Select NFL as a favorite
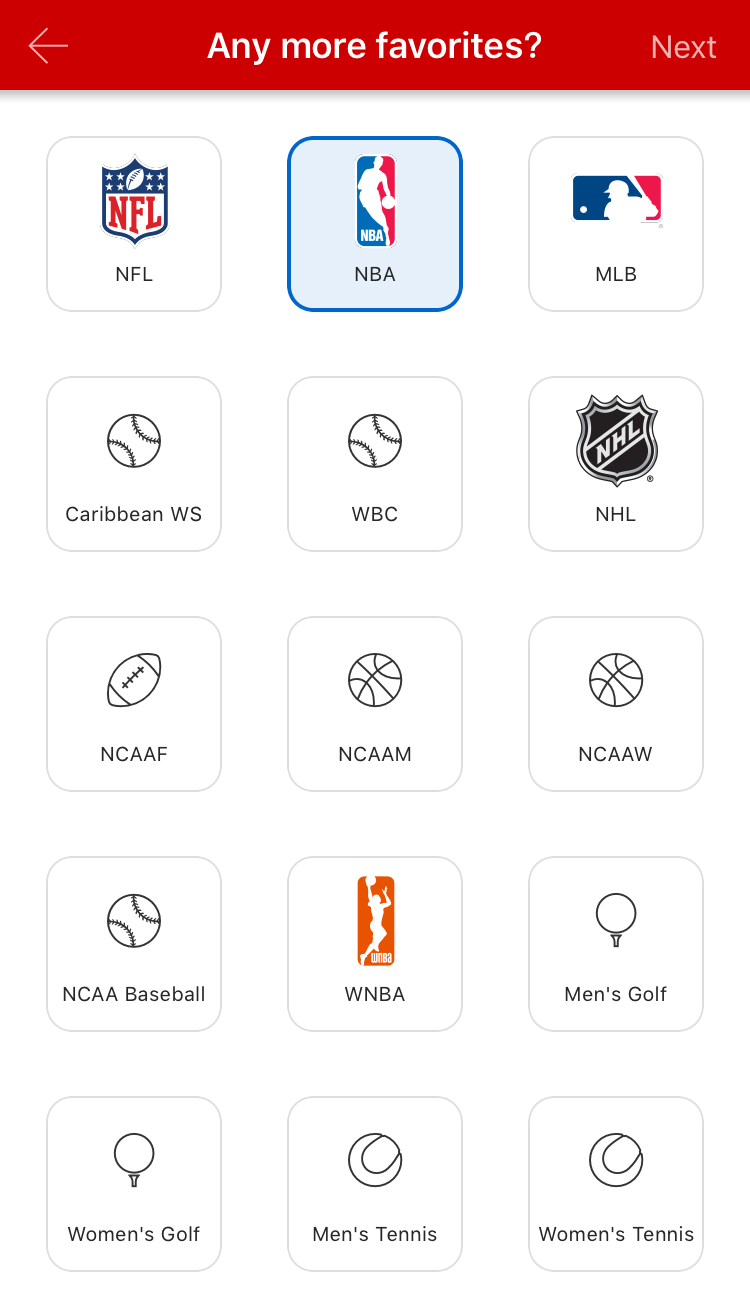The height and width of the screenshot is (1296, 750). [134, 224]
